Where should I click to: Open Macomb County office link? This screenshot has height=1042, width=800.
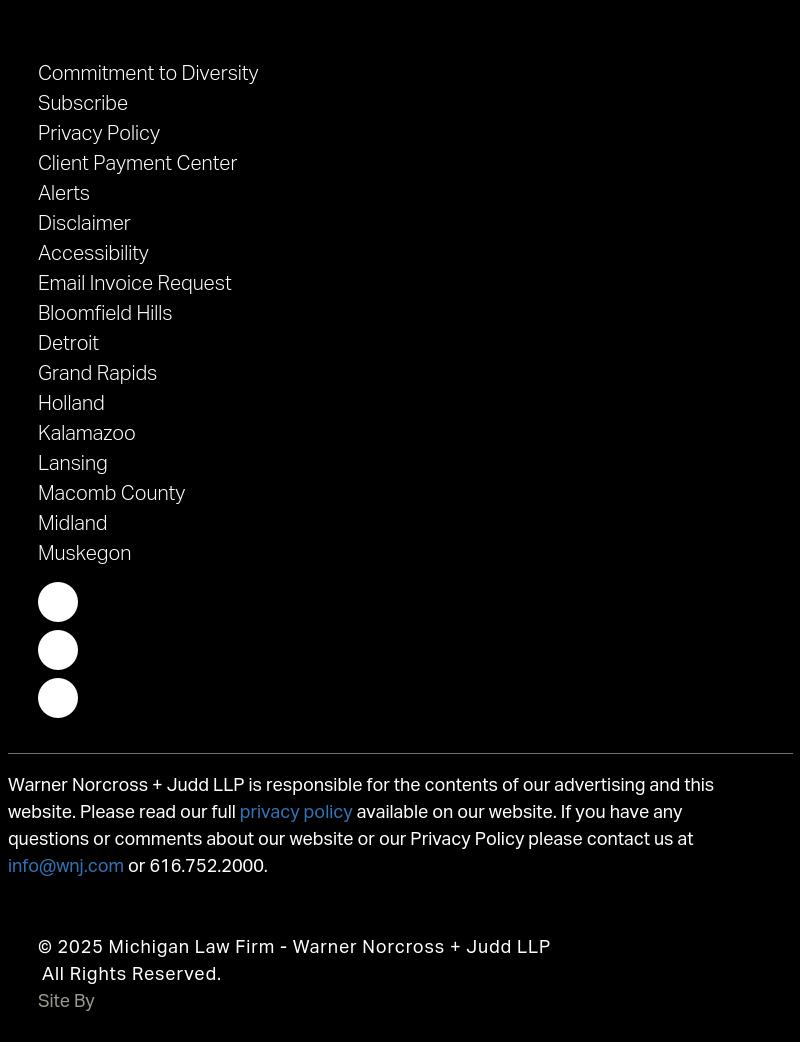(111, 494)
